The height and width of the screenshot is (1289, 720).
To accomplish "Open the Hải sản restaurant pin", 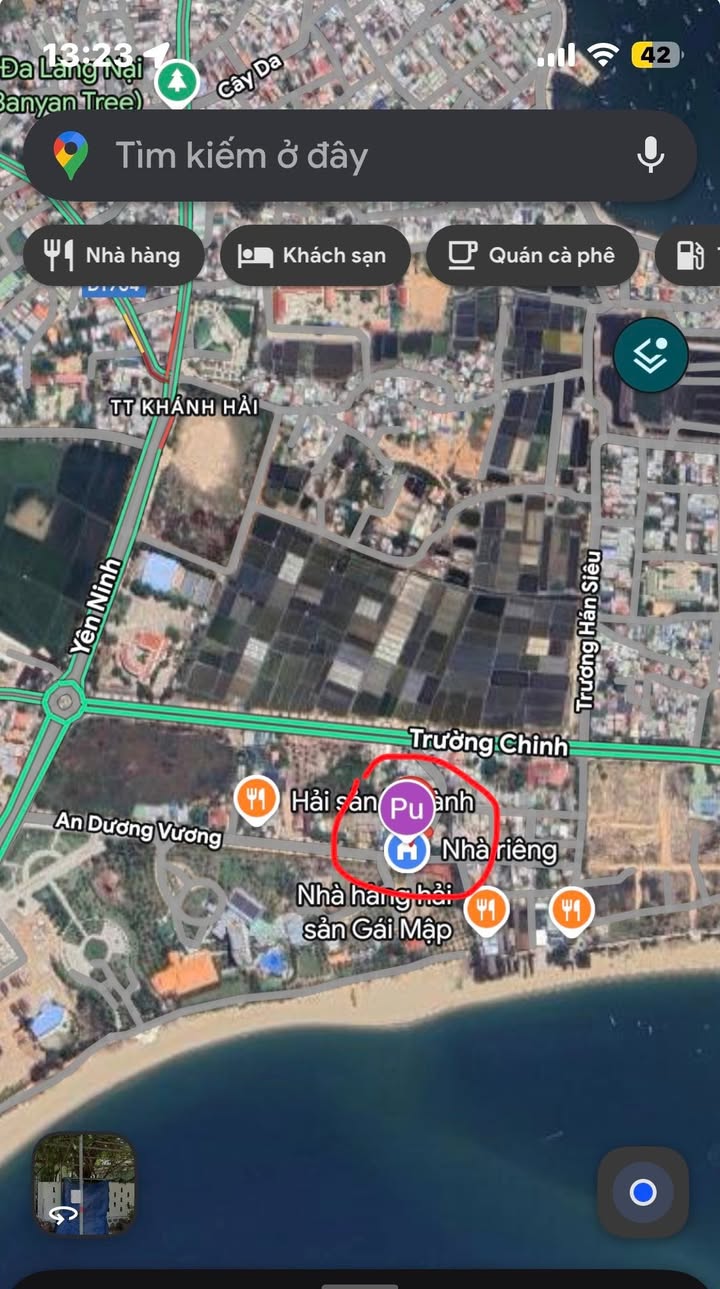I will pos(256,799).
